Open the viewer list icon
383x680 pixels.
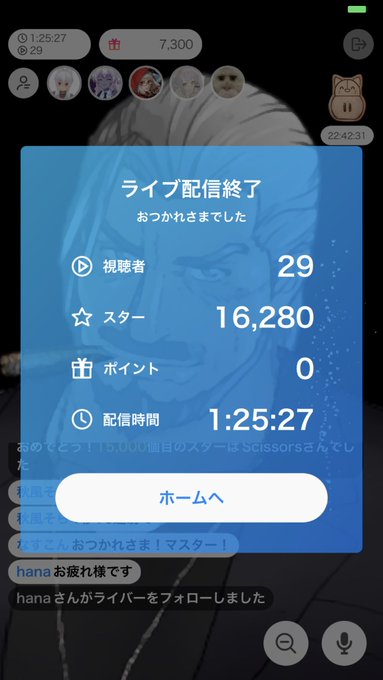tap(23, 83)
